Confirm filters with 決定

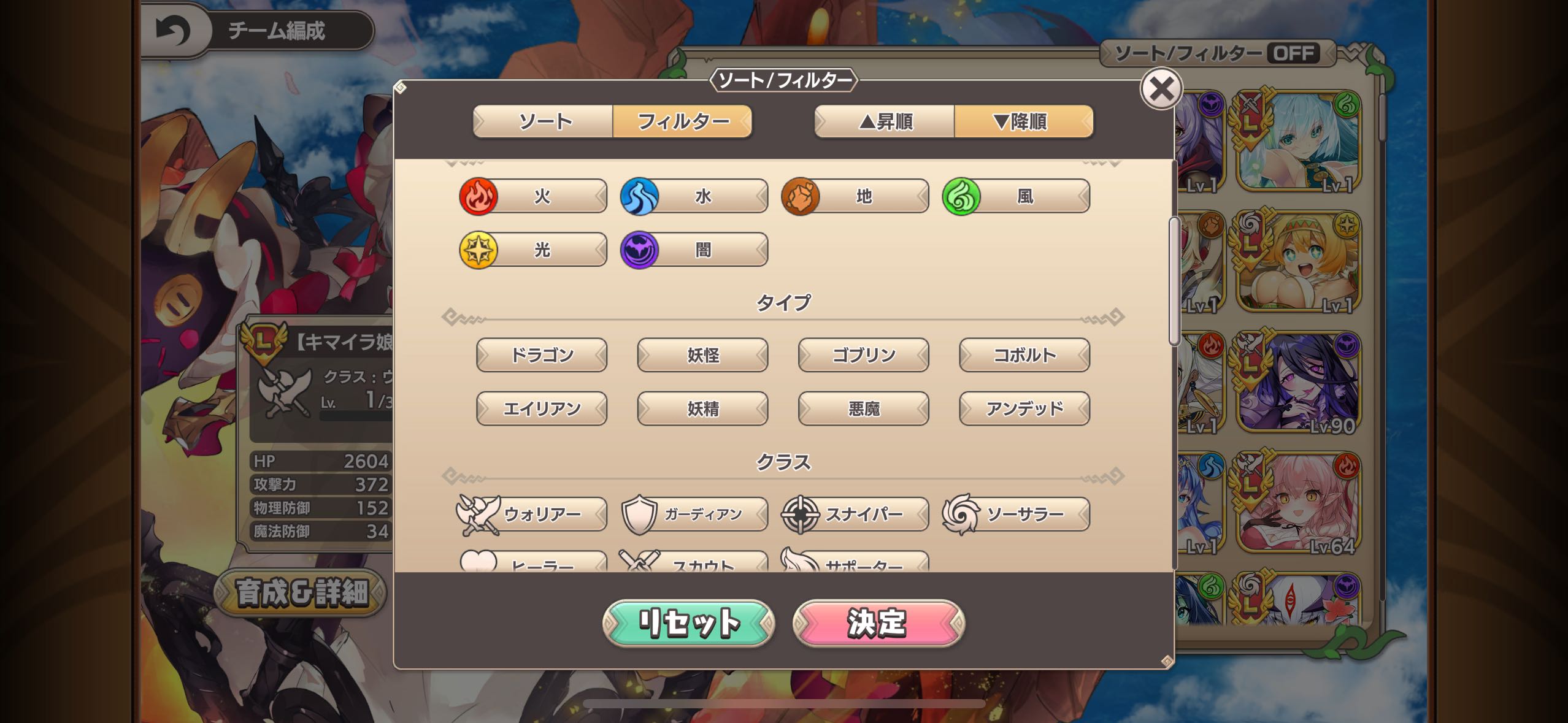878,623
